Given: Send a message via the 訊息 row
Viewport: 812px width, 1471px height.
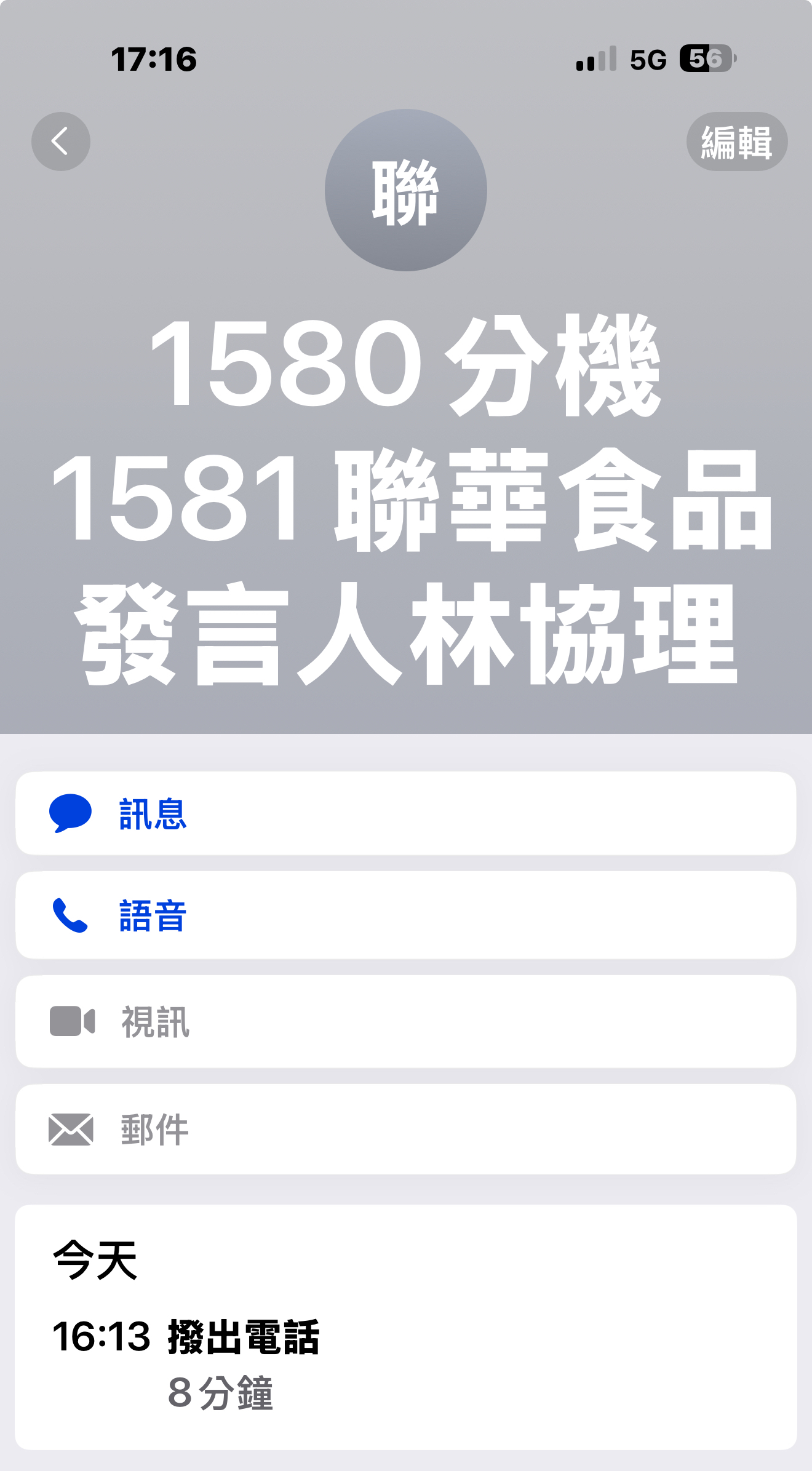Looking at the screenshot, I should 406,813.
